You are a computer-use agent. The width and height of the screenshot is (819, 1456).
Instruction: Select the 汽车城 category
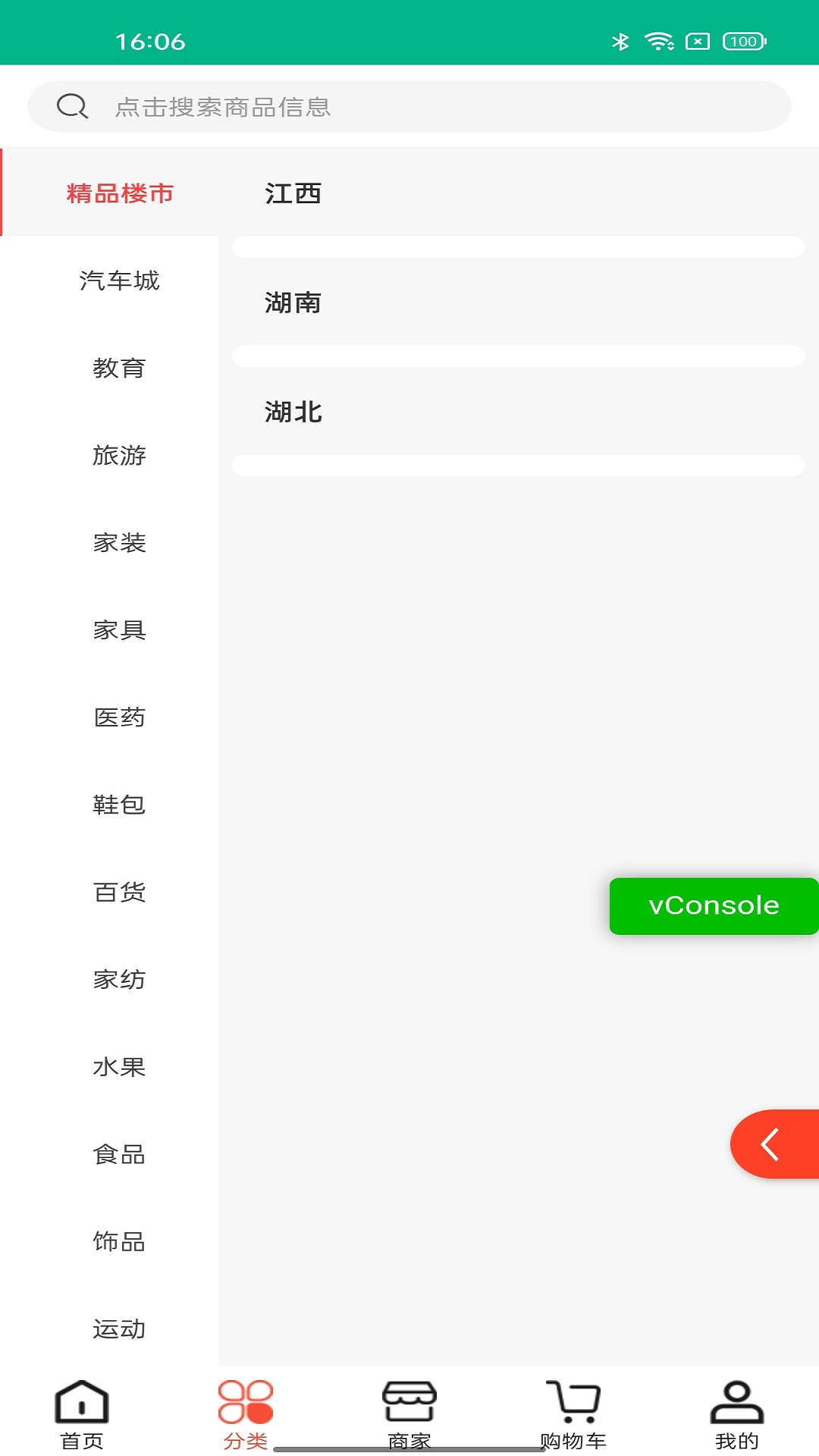coord(119,281)
